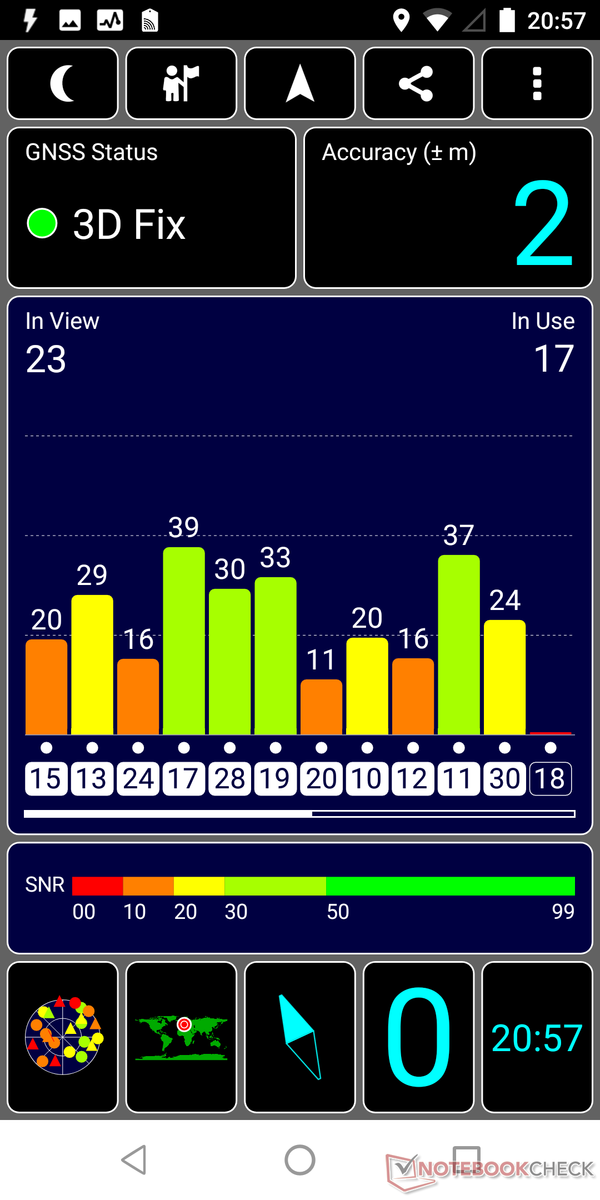Viewport: 600px width, 1200px height.
Task: Go back with the system back button
Action: click(134, 1160)
